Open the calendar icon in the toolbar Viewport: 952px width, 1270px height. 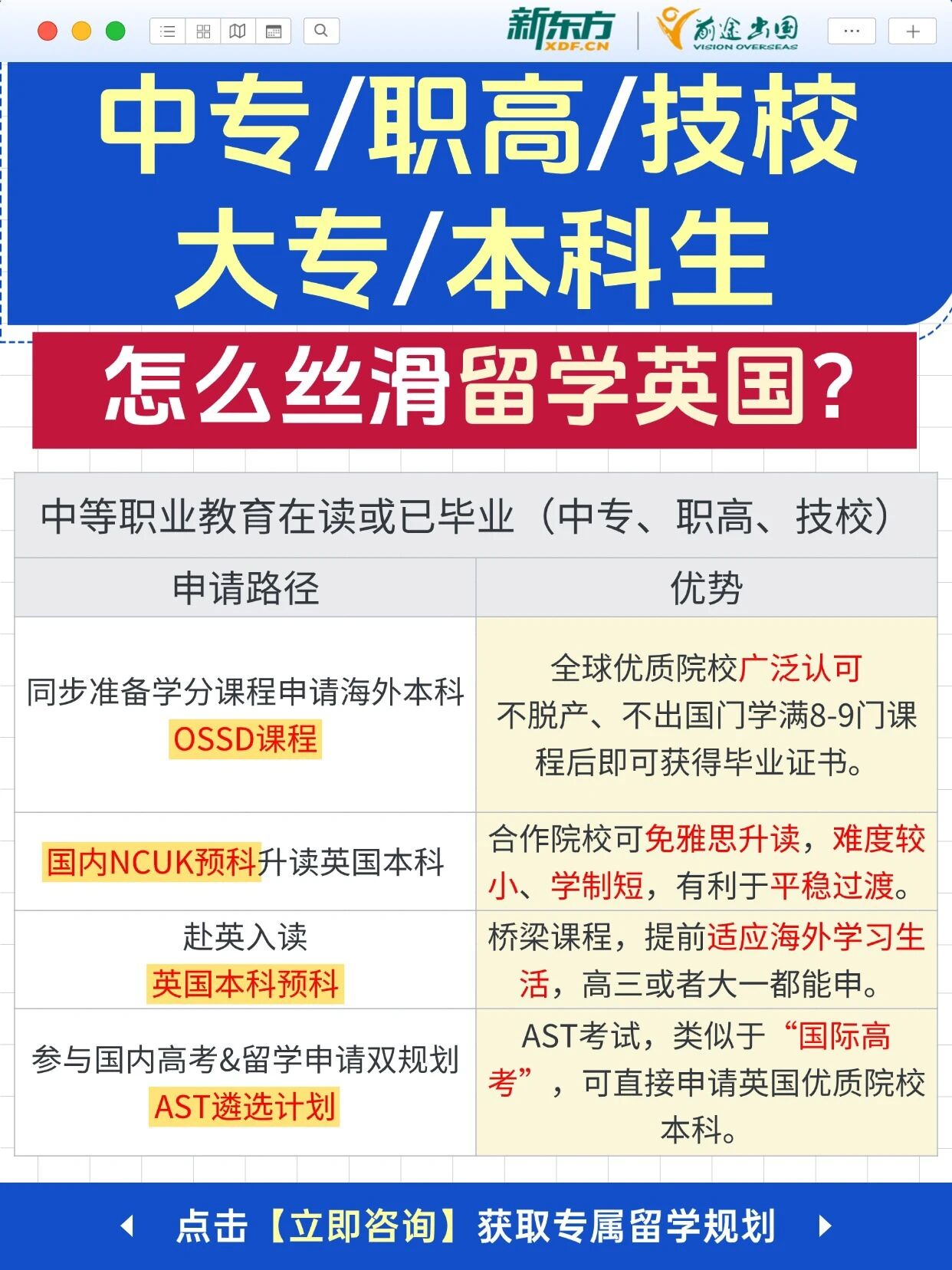pyautogui.click(x=274, y=31)
